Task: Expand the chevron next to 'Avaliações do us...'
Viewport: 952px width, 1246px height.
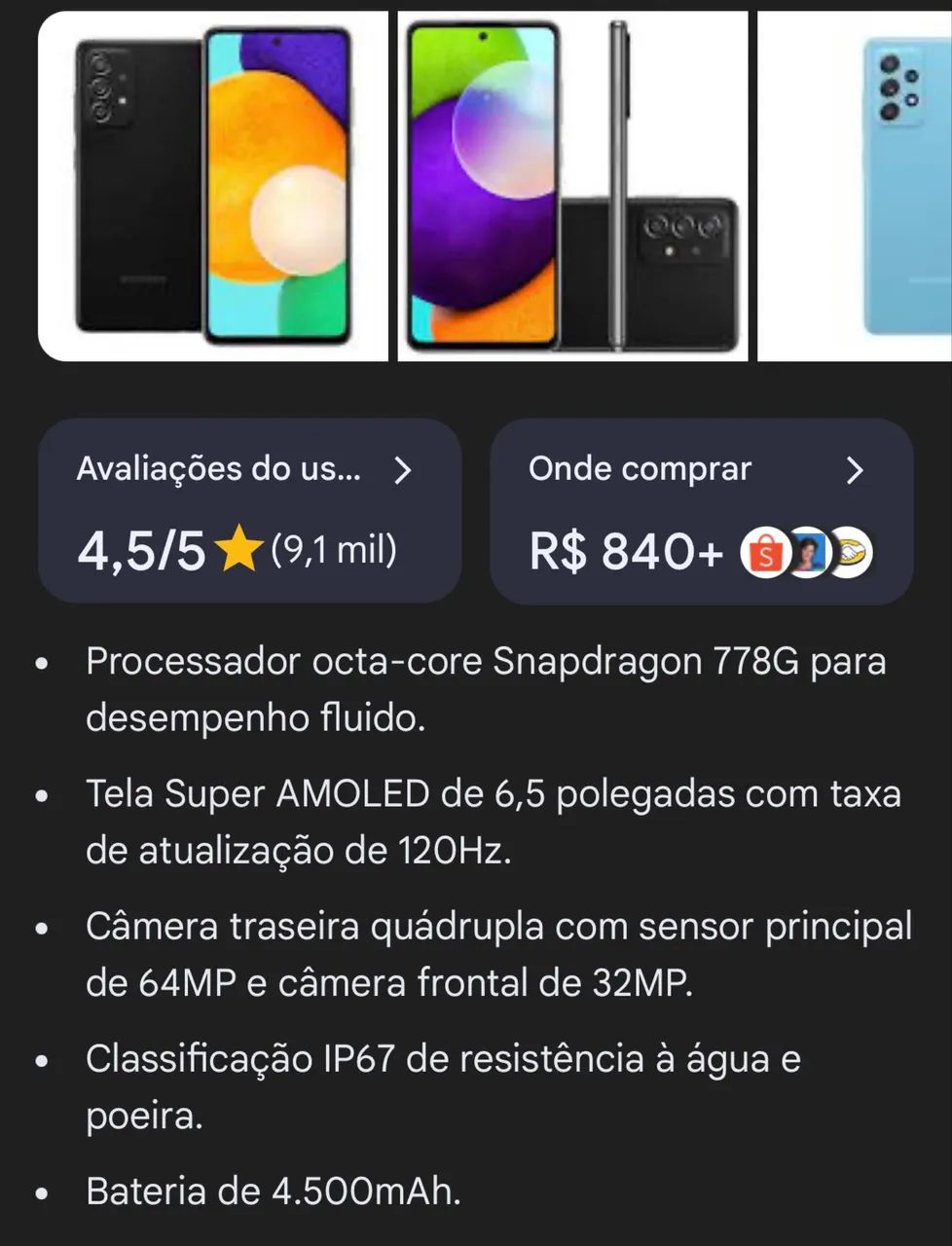Action: coord(402,470)
